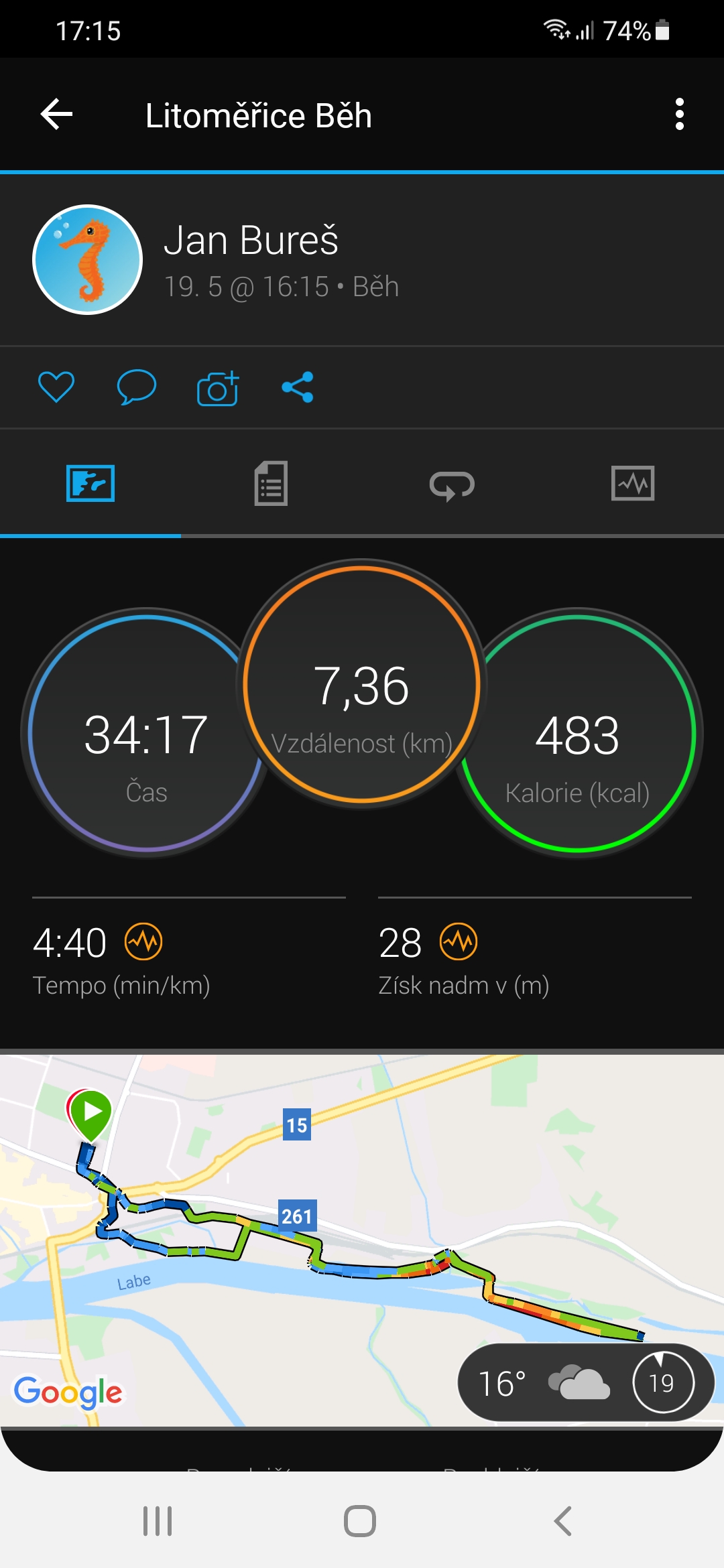Open the pace chart icon beside 4:40

(x=143, y=941)
